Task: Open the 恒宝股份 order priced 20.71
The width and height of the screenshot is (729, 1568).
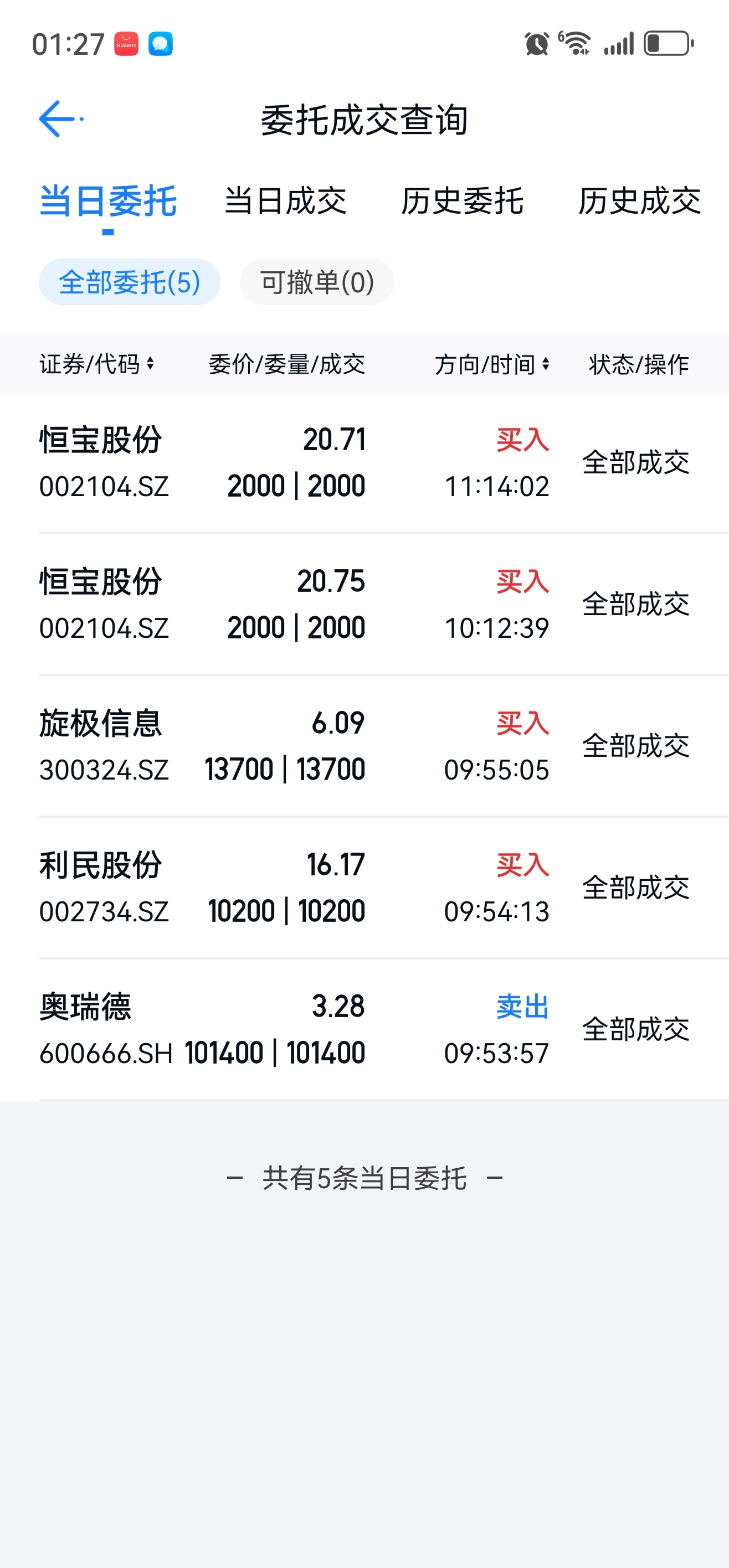Action: 364,463
